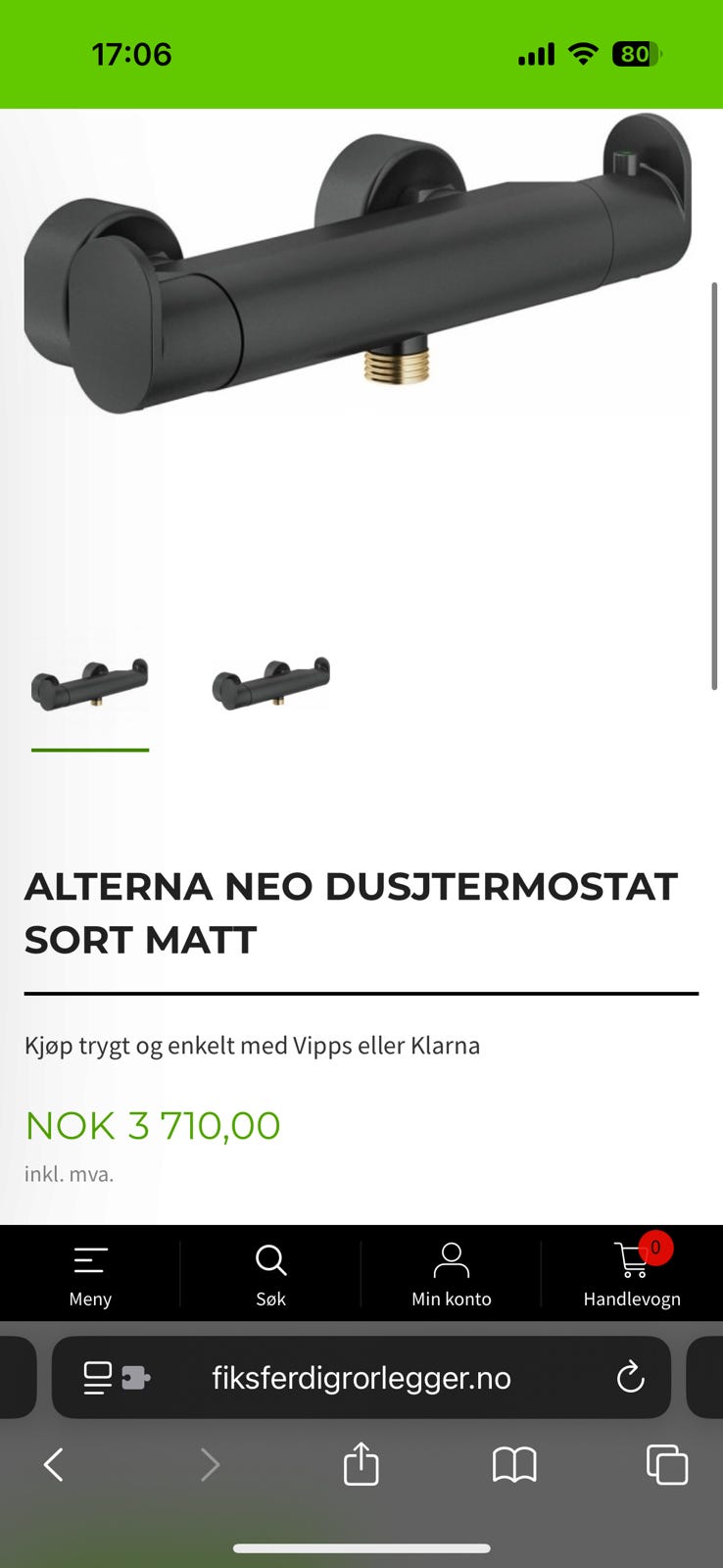Open the Søk search tab
Image resolution: width=723 pixels, height=1568 pixels.
[270, 1274]
